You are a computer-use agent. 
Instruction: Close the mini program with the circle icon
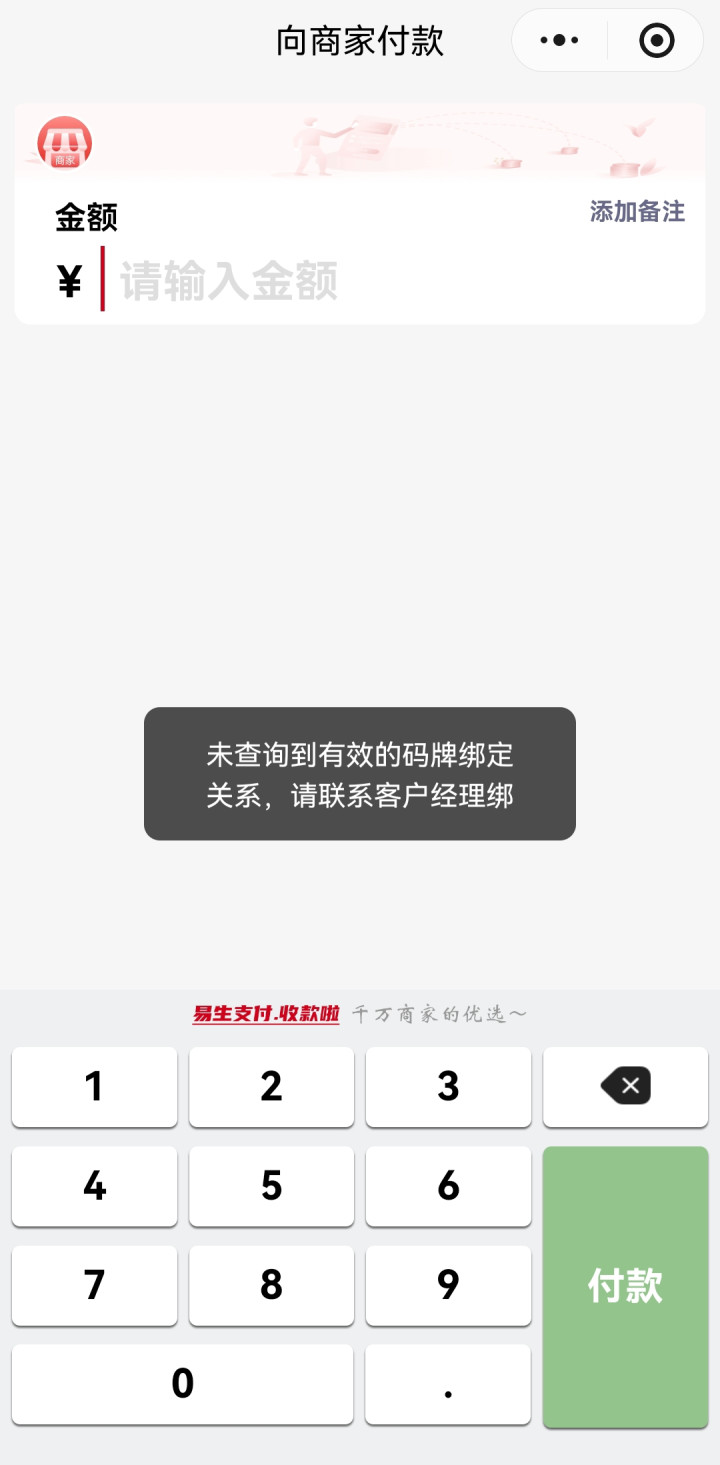(x=656, y=41)
